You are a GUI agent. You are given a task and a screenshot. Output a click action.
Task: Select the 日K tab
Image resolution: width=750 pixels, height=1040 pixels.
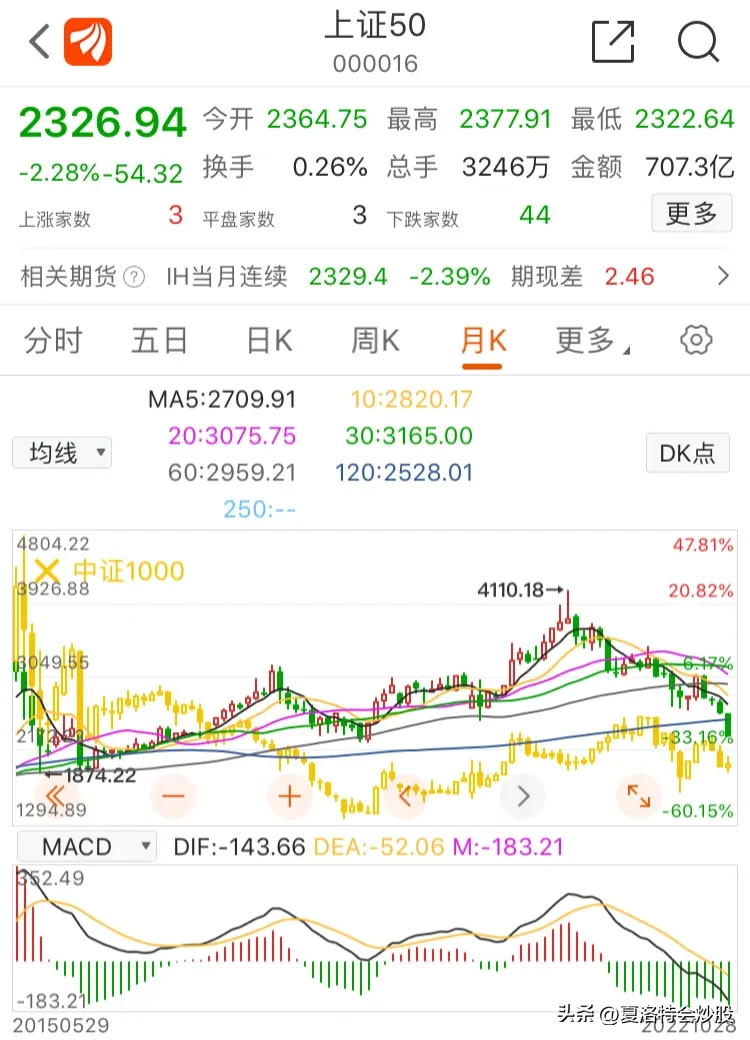click(269, 341)
